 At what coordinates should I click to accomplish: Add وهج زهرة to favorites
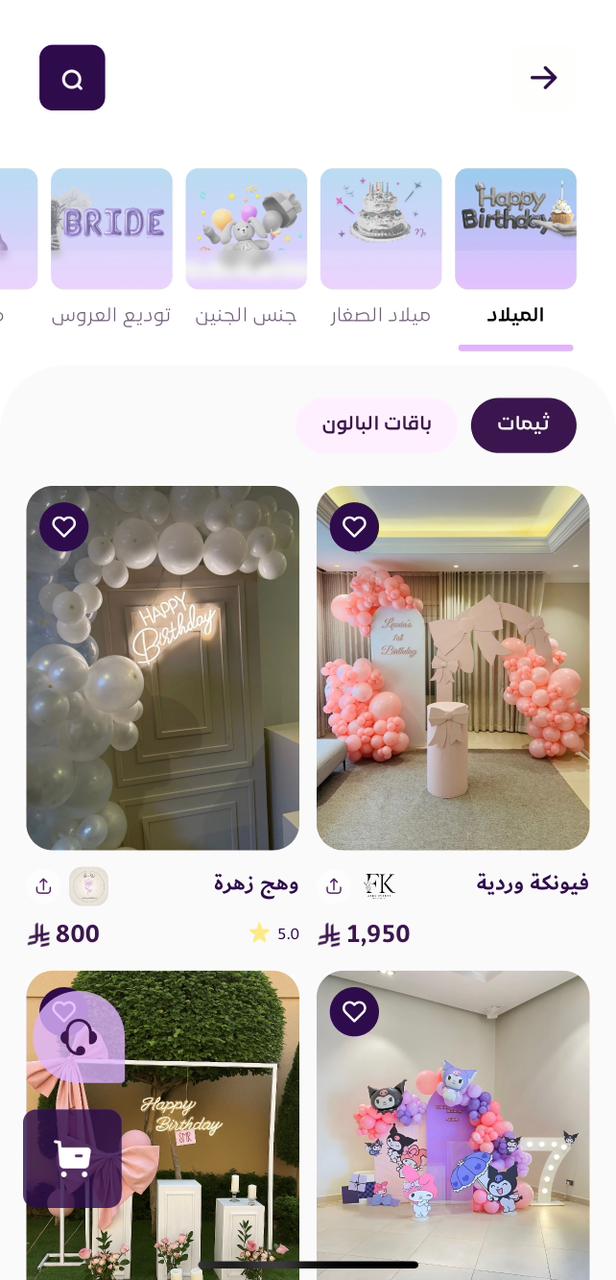[64, 527]
